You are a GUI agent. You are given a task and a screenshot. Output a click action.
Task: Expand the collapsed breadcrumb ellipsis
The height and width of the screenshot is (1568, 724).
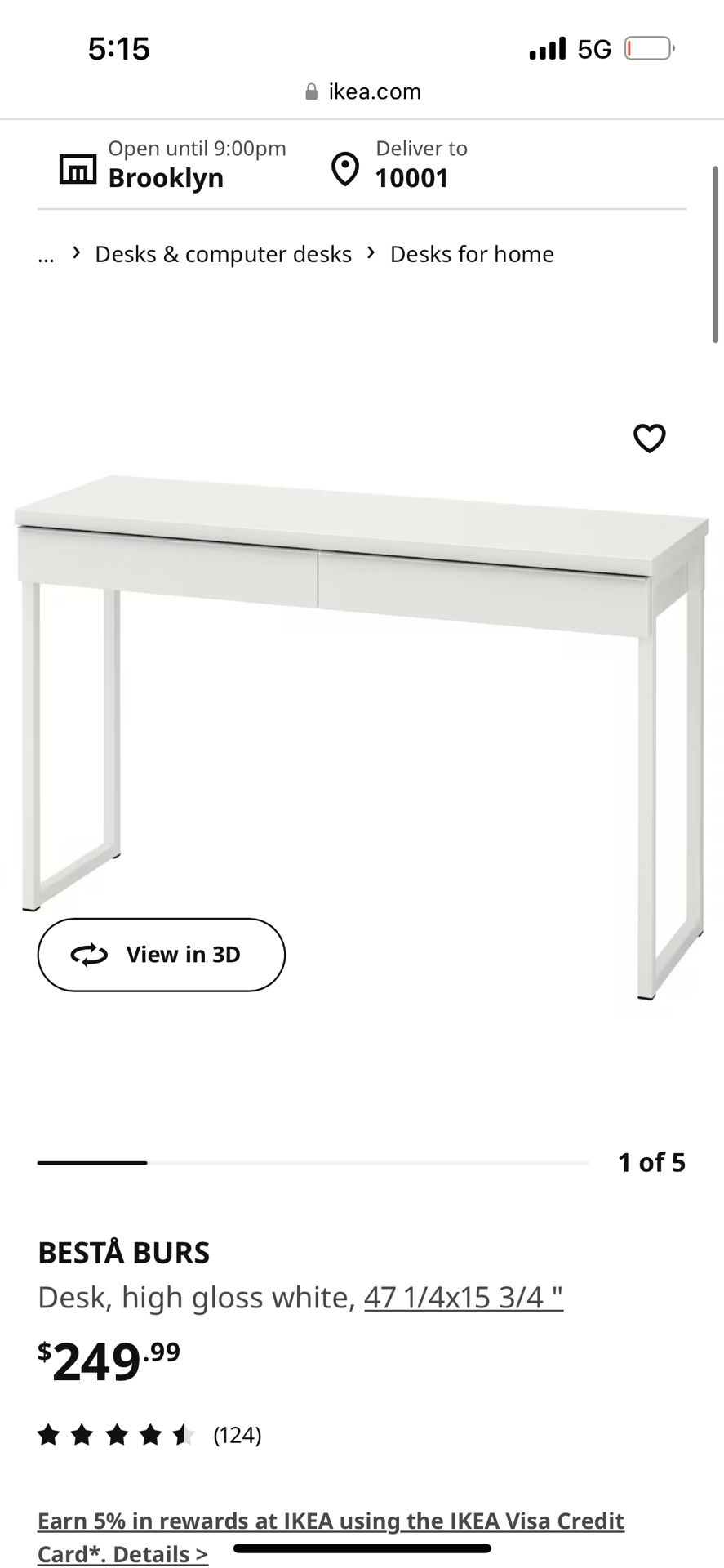[x=46, y=254]
